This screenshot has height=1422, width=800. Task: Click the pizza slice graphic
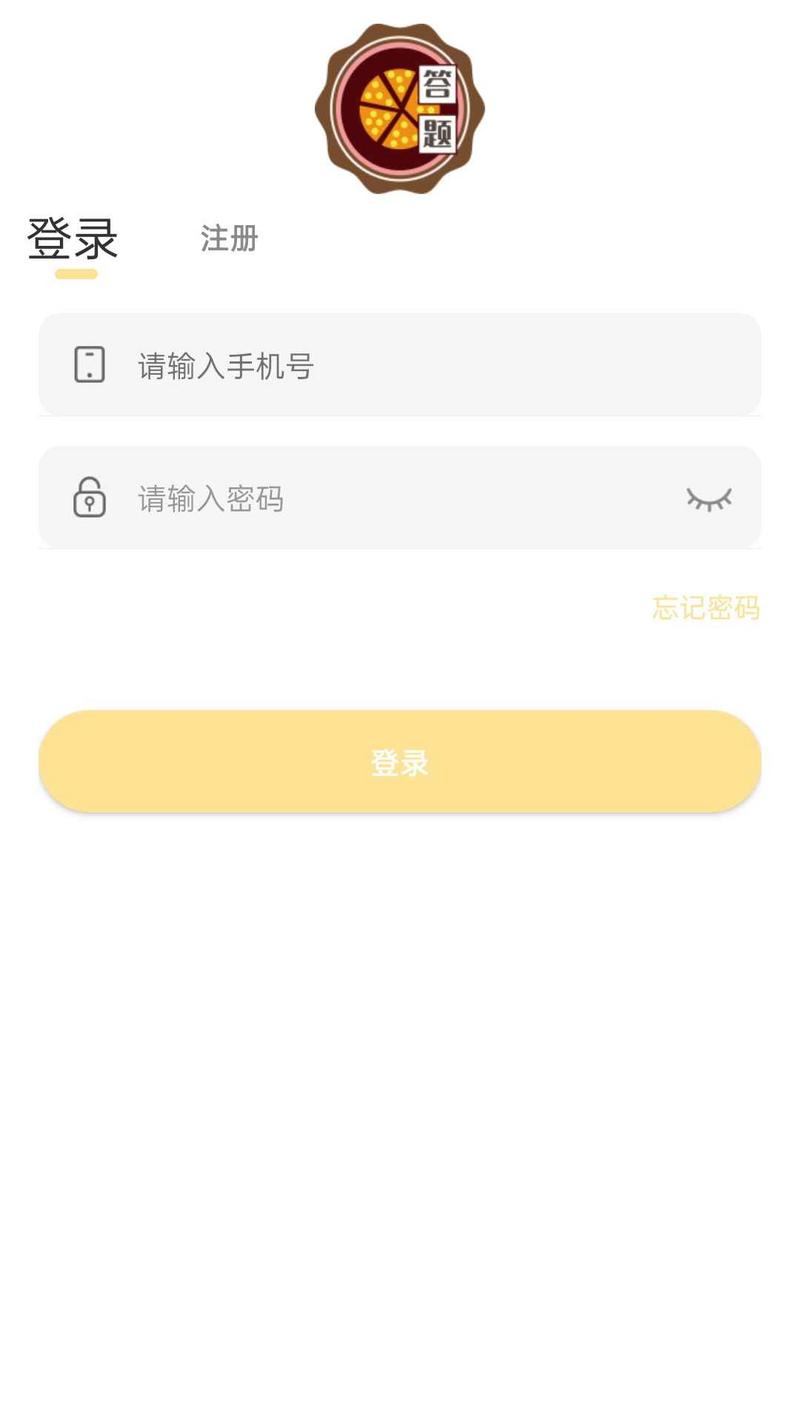click(385, 110)
